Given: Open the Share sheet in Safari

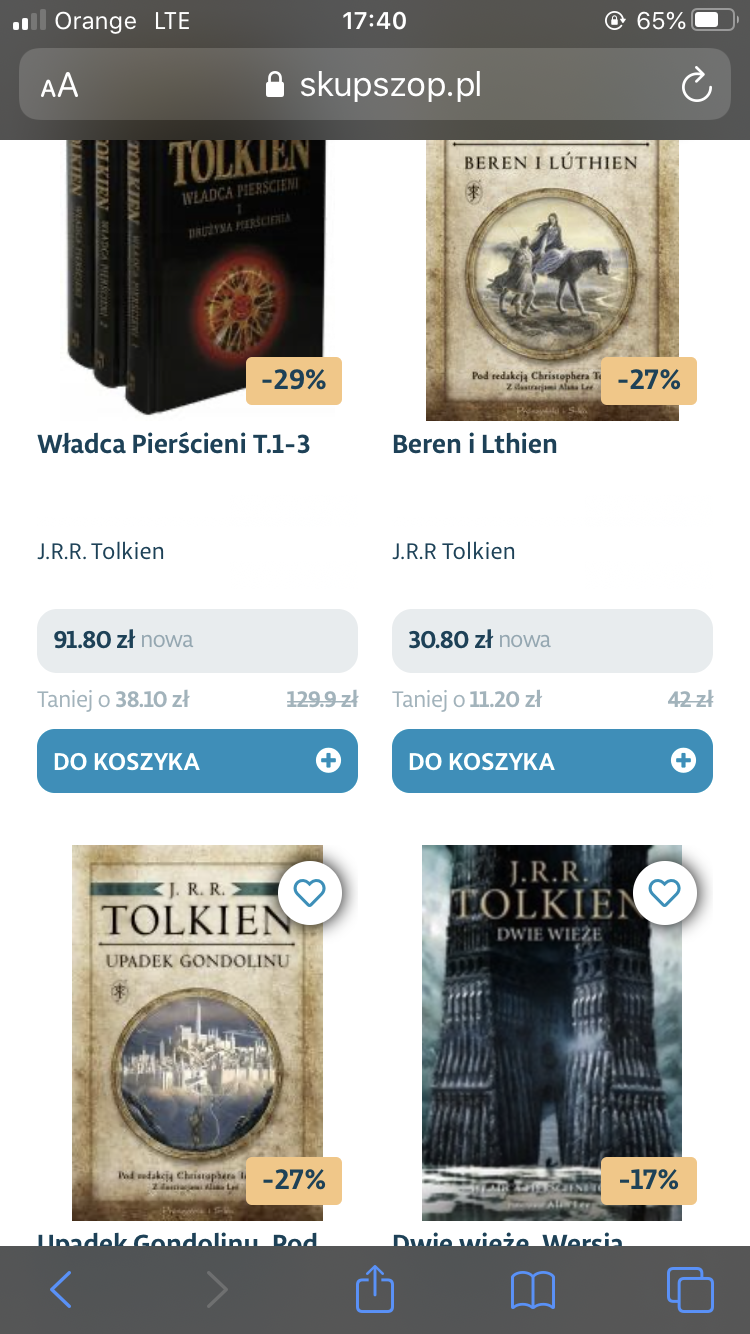Looking at the screenshot, I should tap(374, 1289).
